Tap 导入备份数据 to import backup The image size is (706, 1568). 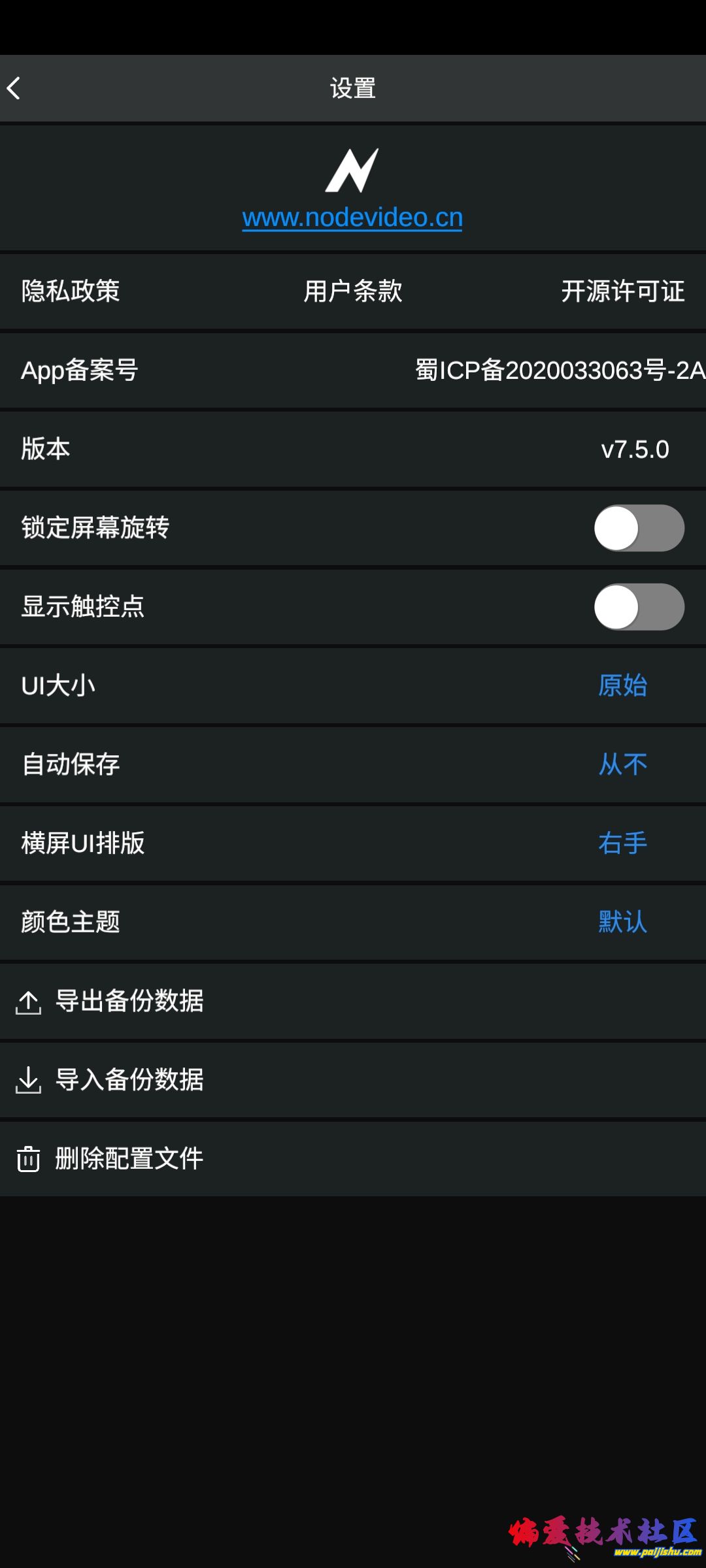(129, 1080)
